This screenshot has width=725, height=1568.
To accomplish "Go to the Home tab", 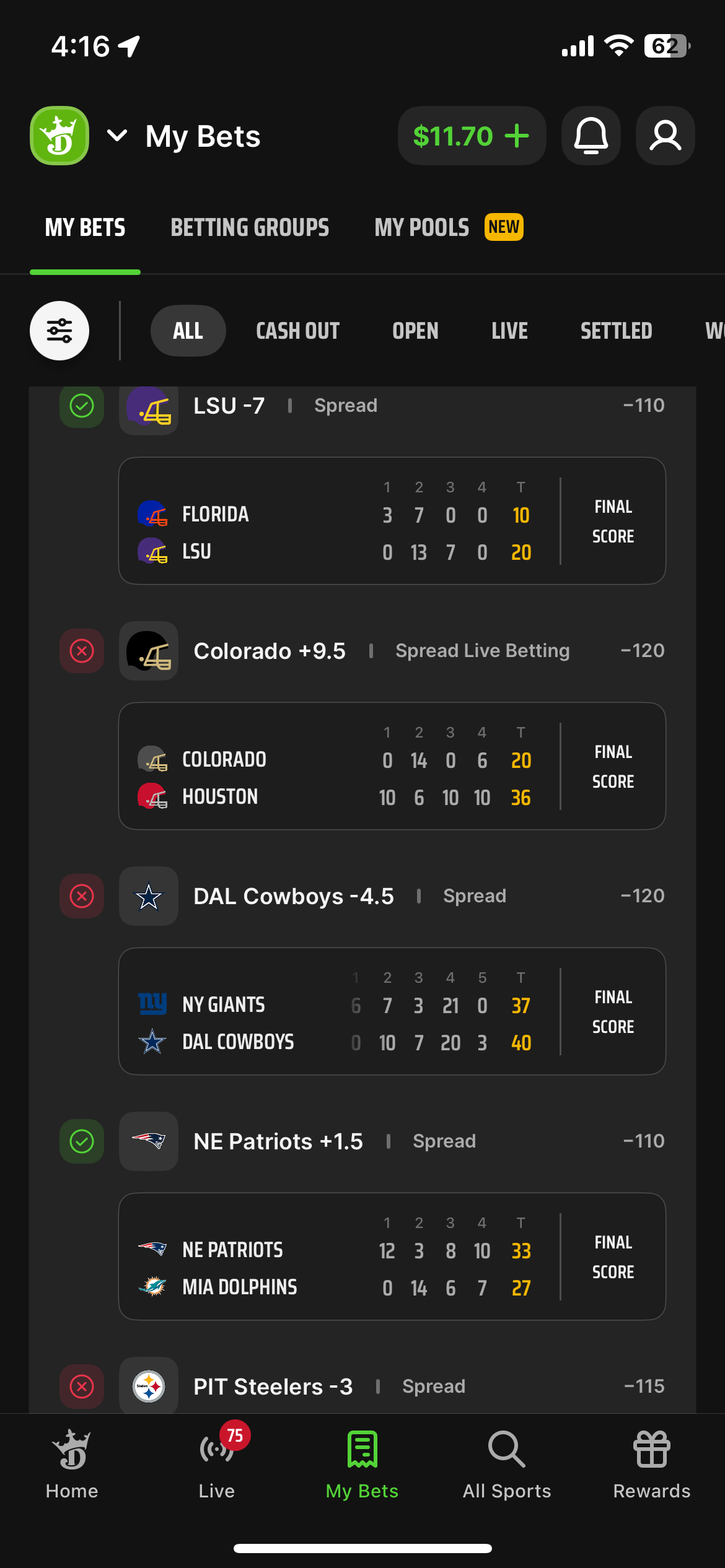I will pyautogui.click(x=72, y=1465).
